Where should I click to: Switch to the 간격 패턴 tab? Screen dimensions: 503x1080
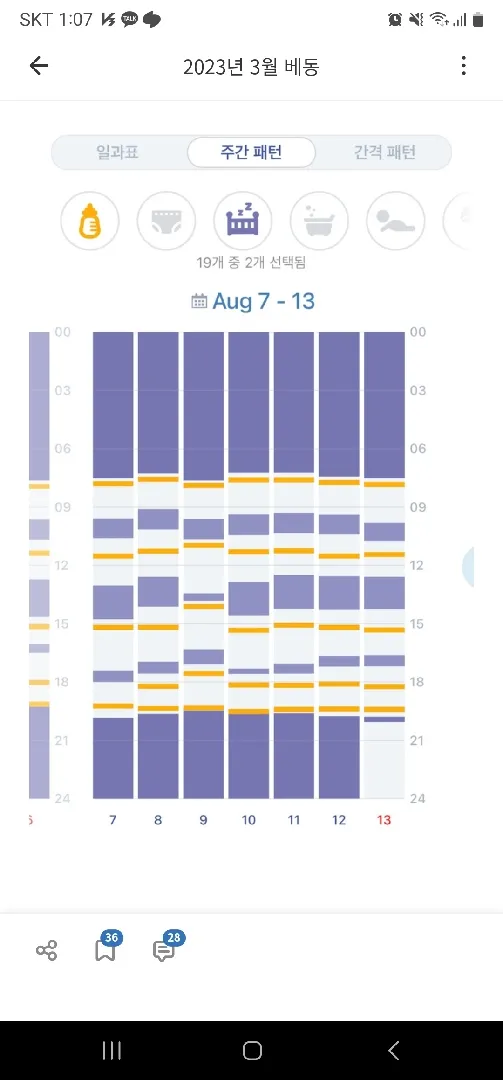pos(384,152)
